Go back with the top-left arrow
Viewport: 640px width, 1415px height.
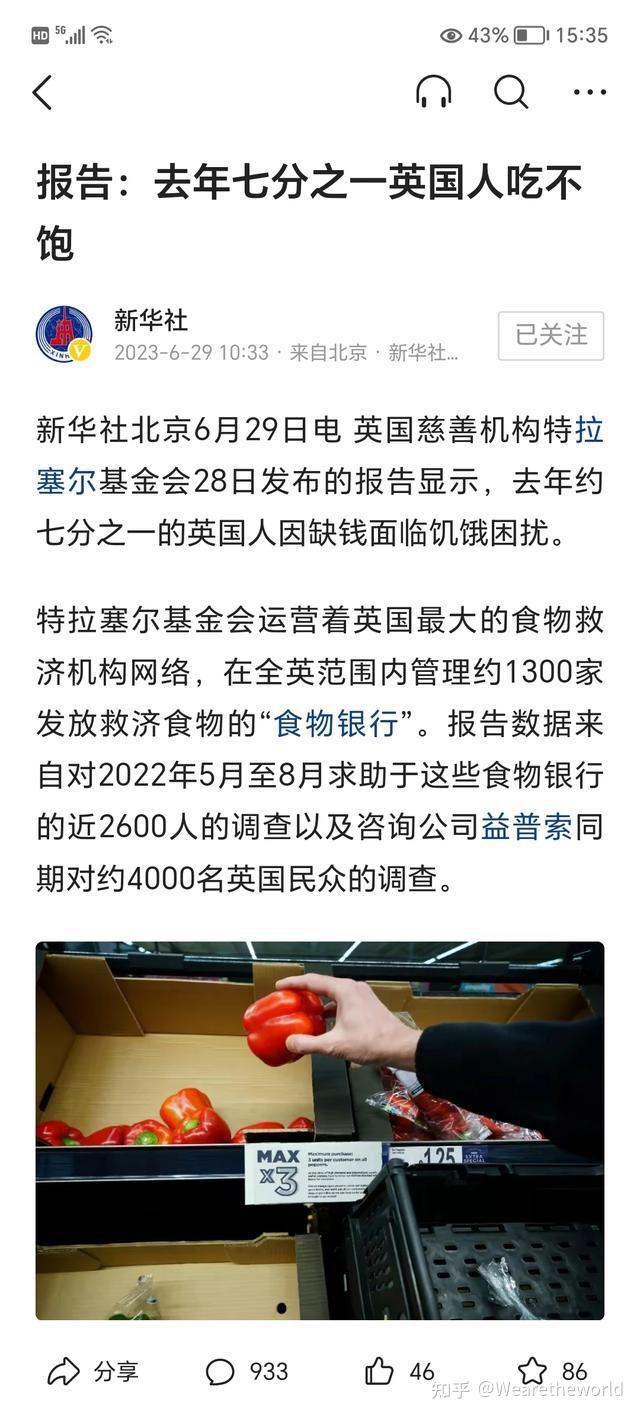pos(42,93)
